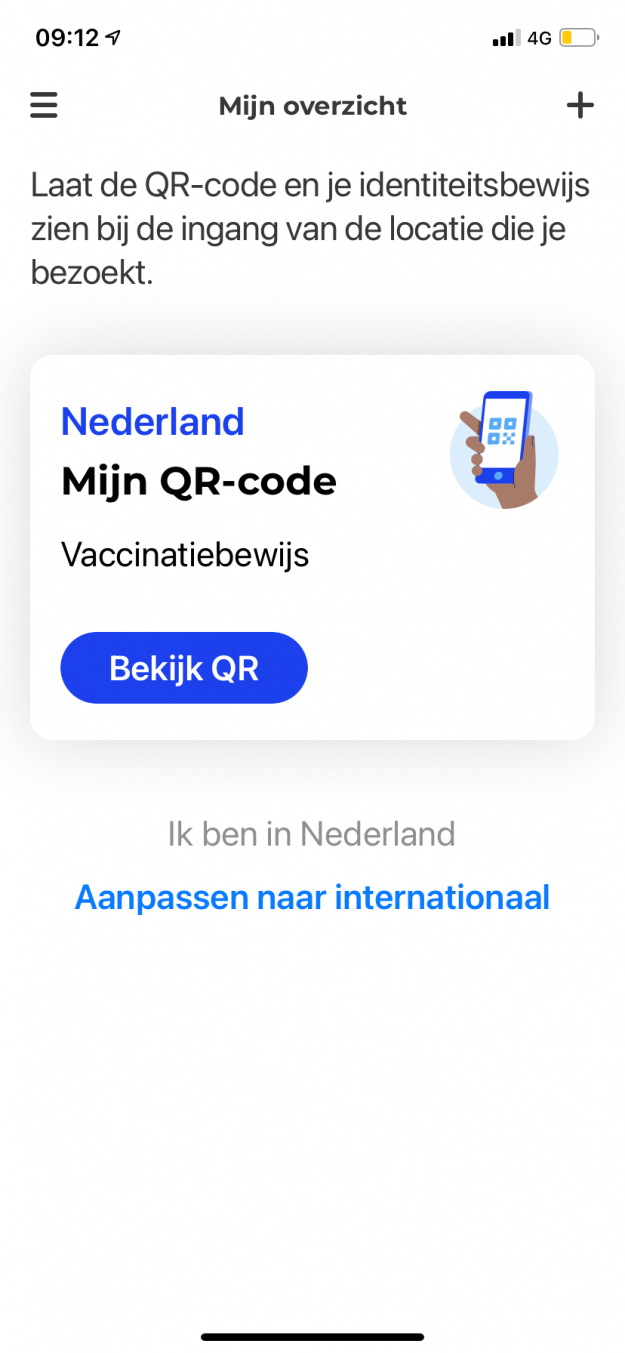This screenshot has width=625, height=1353.
Task: Tap the plus icon to add a certificate
Action: pyautogui.click(x=580, y=105)
